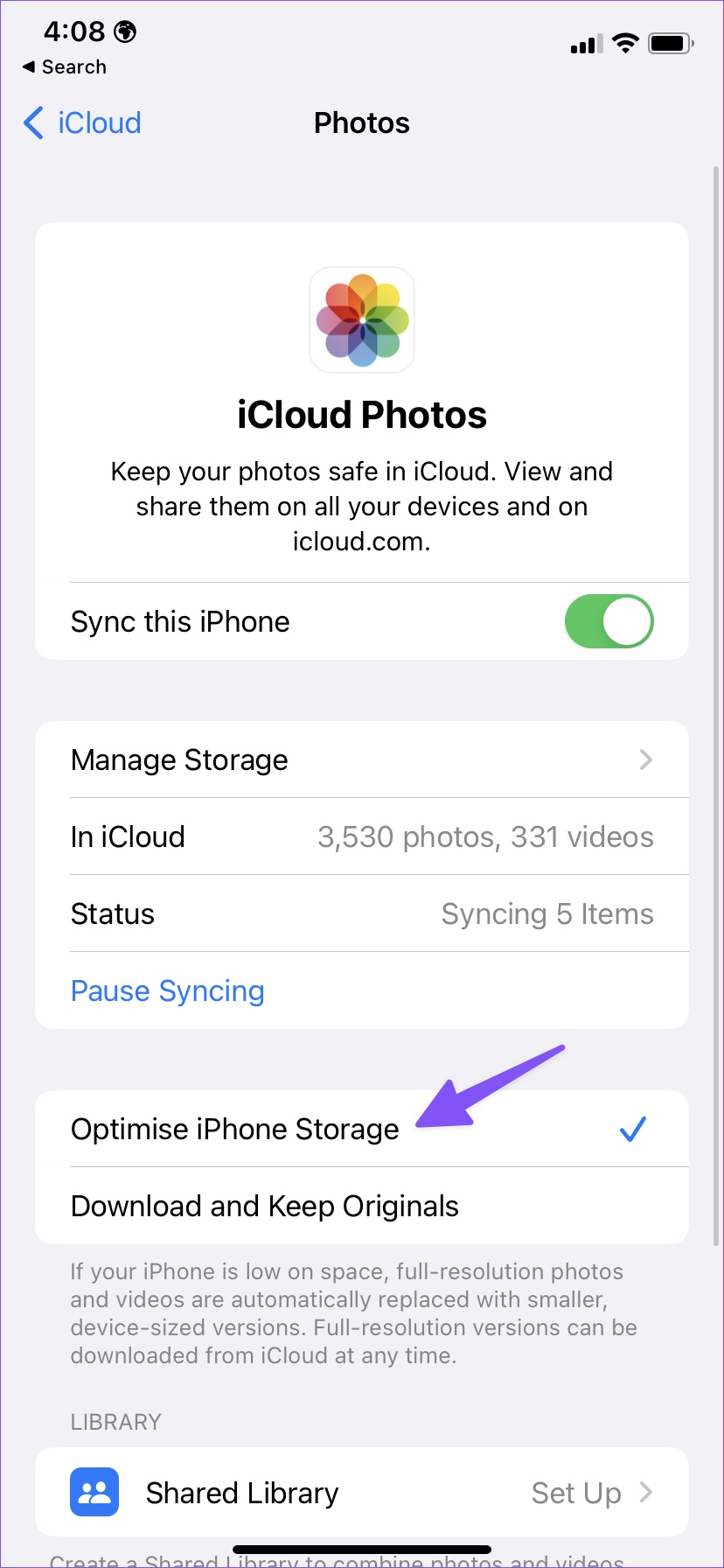This screenshot has width=724, height=1568.
Task: Tap Pause Syncing
Action: pyautogui.click(x=168, y=990)
